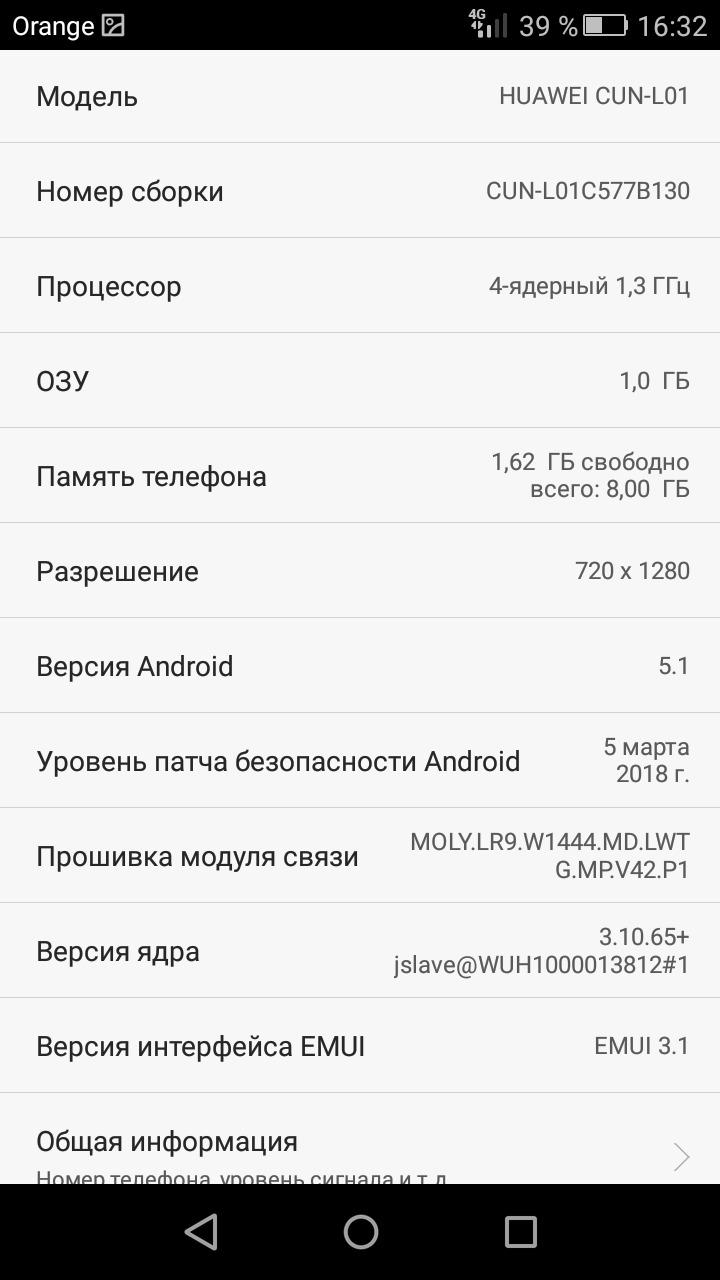Go to the home screen
Screen dimensions: 720x1280
(x=361, y=1232)
